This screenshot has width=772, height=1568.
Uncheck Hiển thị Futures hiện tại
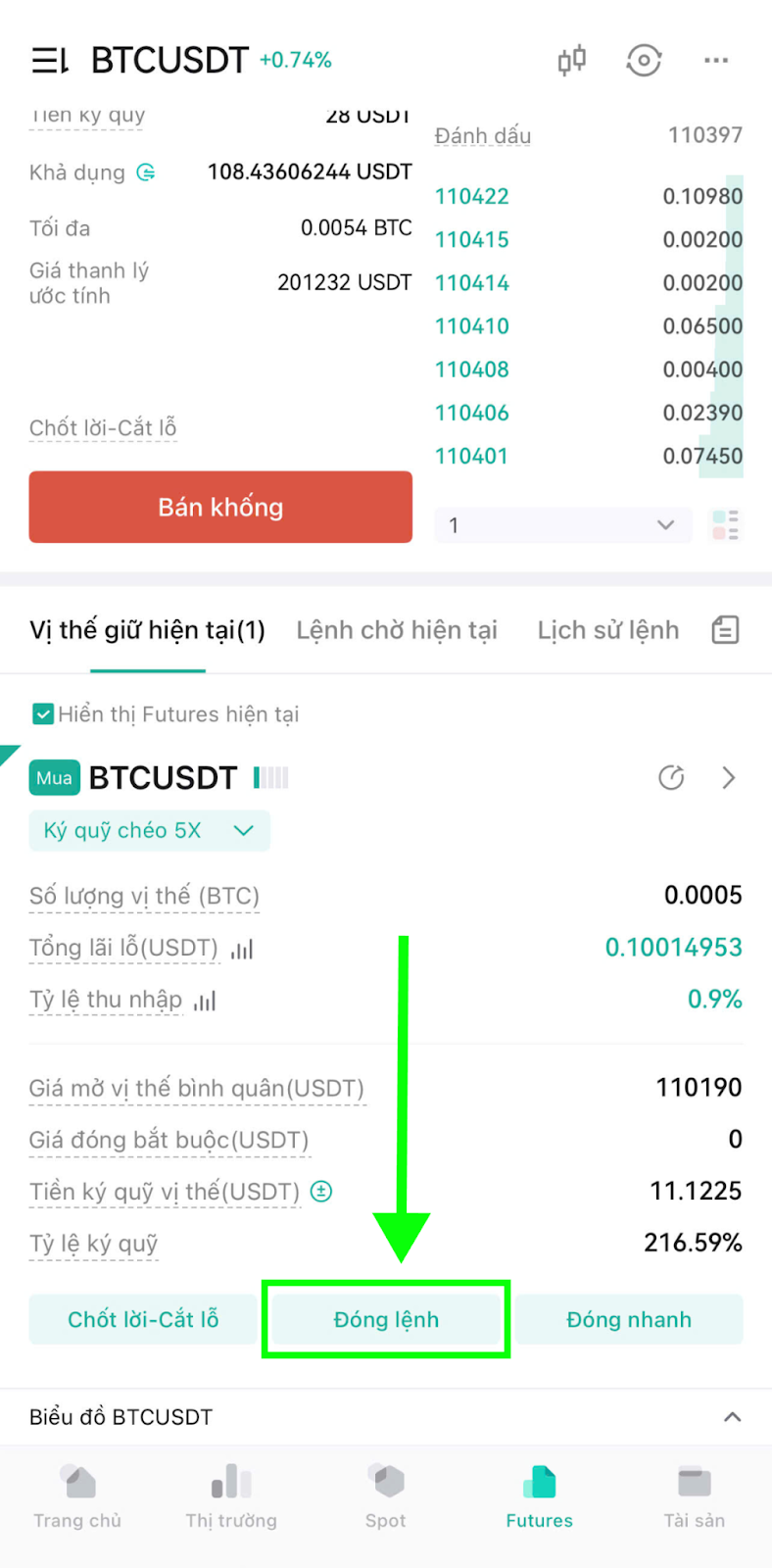pyautogui.click(x=43, y=714)
